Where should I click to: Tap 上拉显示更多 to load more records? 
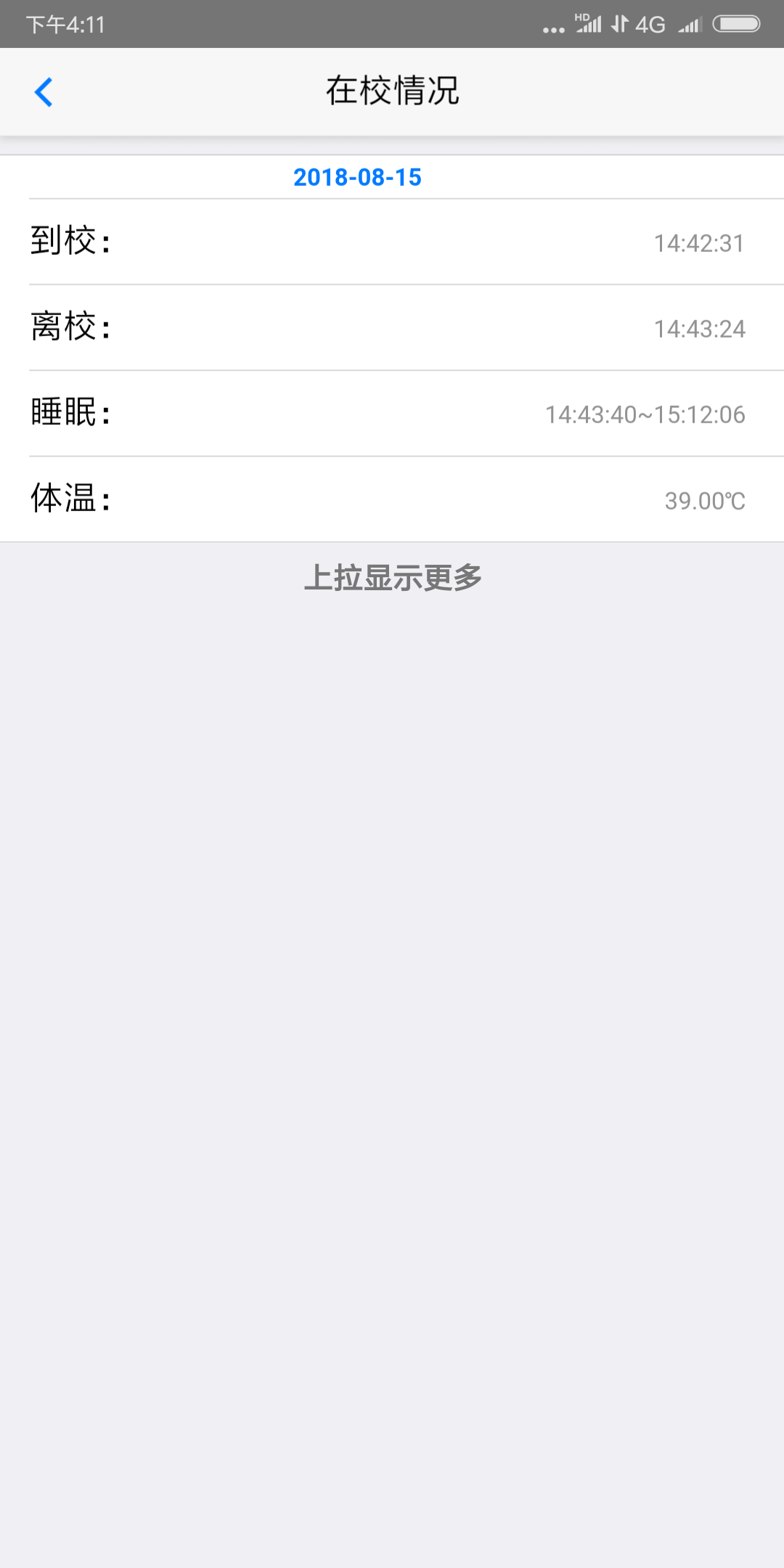tap(396, 577)
